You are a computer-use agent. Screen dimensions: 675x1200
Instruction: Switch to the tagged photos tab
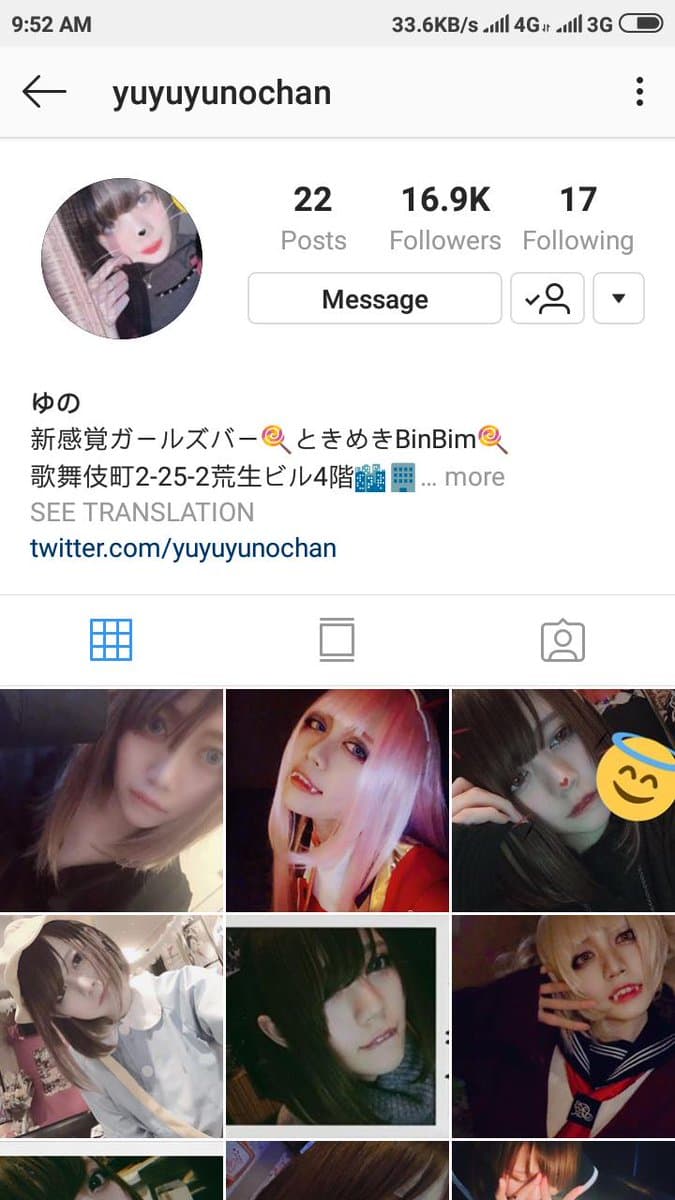(562, 640)
